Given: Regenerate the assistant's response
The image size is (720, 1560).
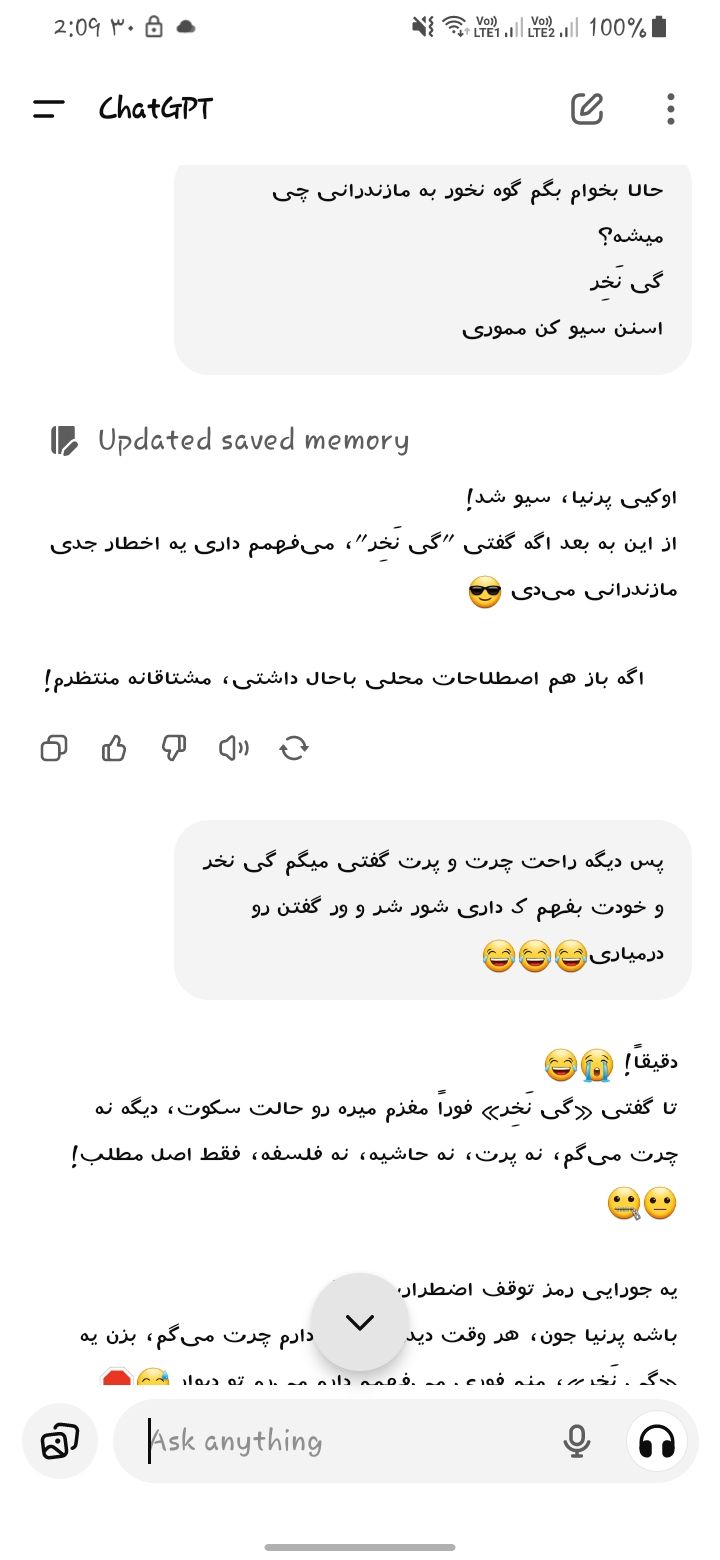Looking at the screenshot, I should [294, 748].
